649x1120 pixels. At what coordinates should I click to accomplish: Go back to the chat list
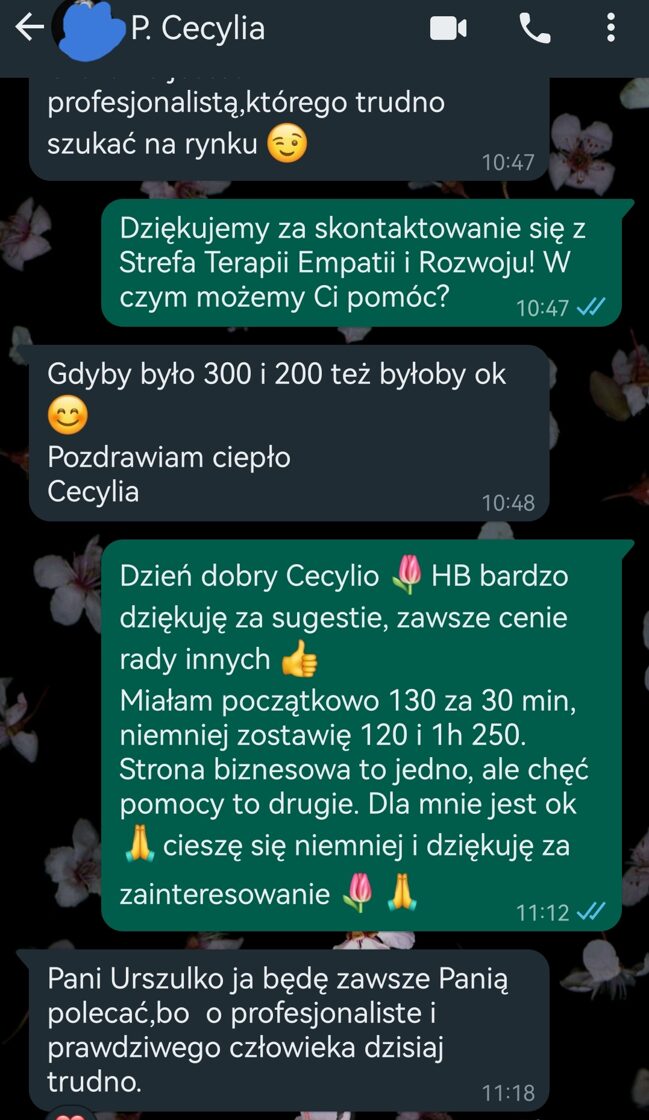[28, 28]
